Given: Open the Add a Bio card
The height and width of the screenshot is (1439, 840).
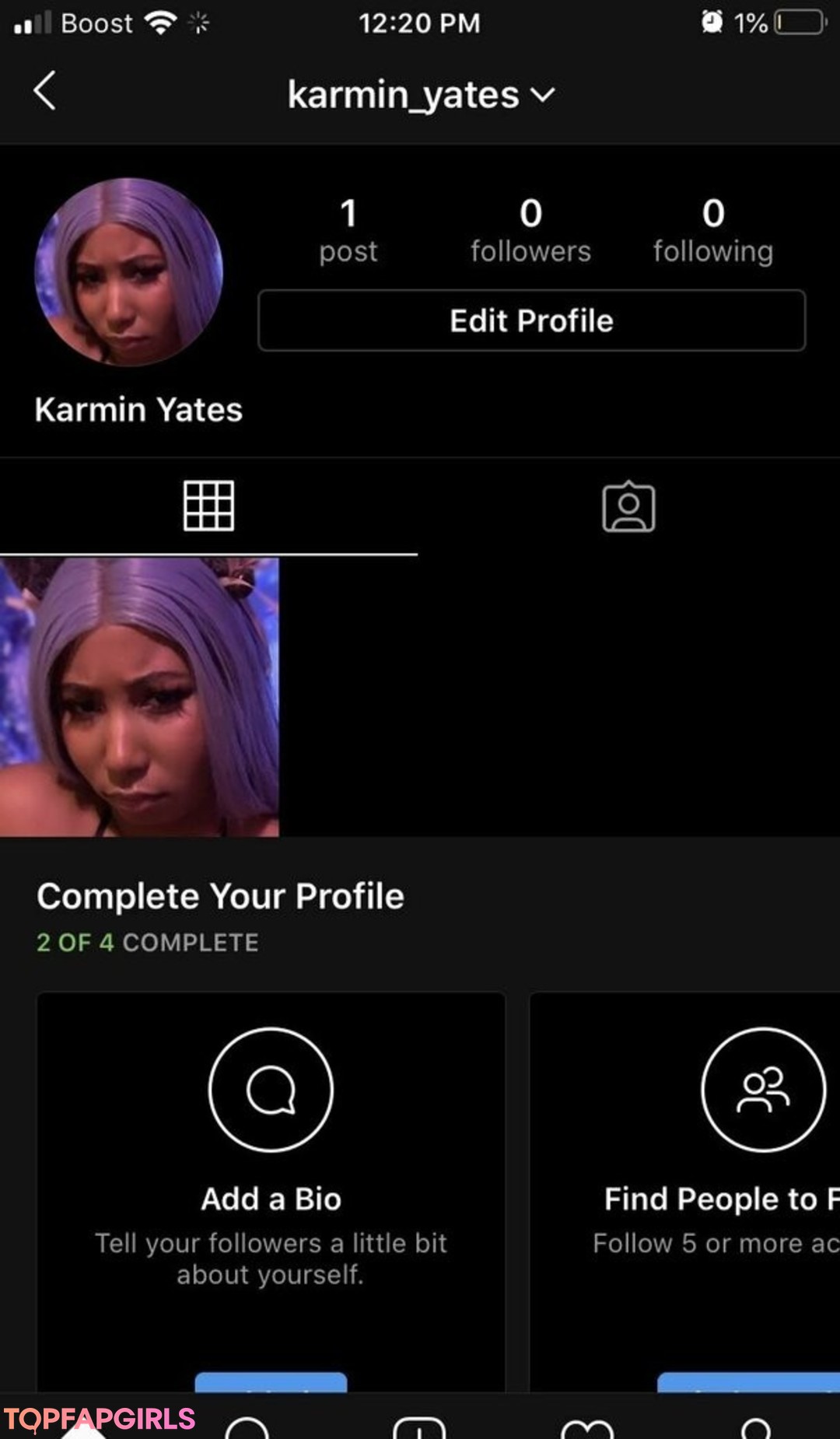Looking at the screenshot, I should (271, 1192).
